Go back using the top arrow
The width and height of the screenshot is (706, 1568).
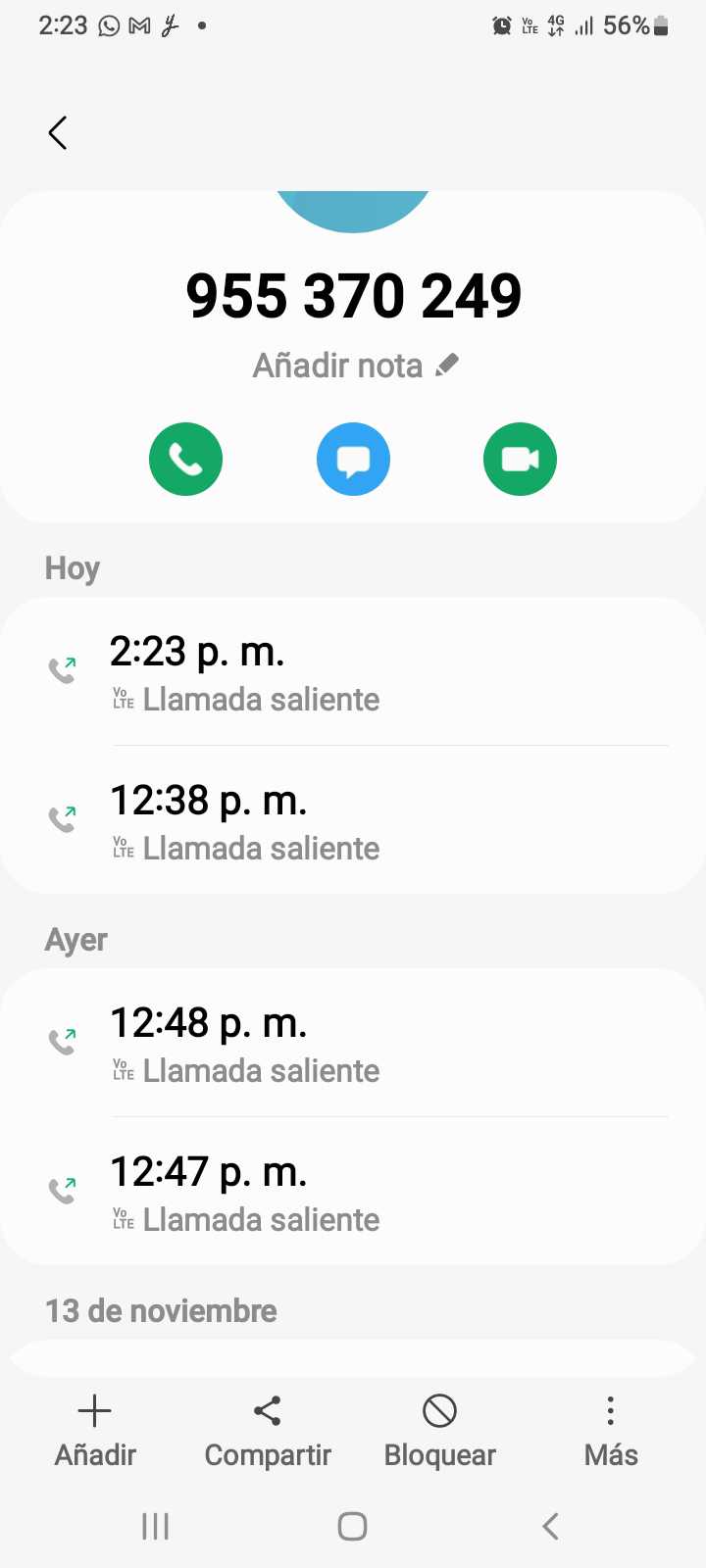58,133
